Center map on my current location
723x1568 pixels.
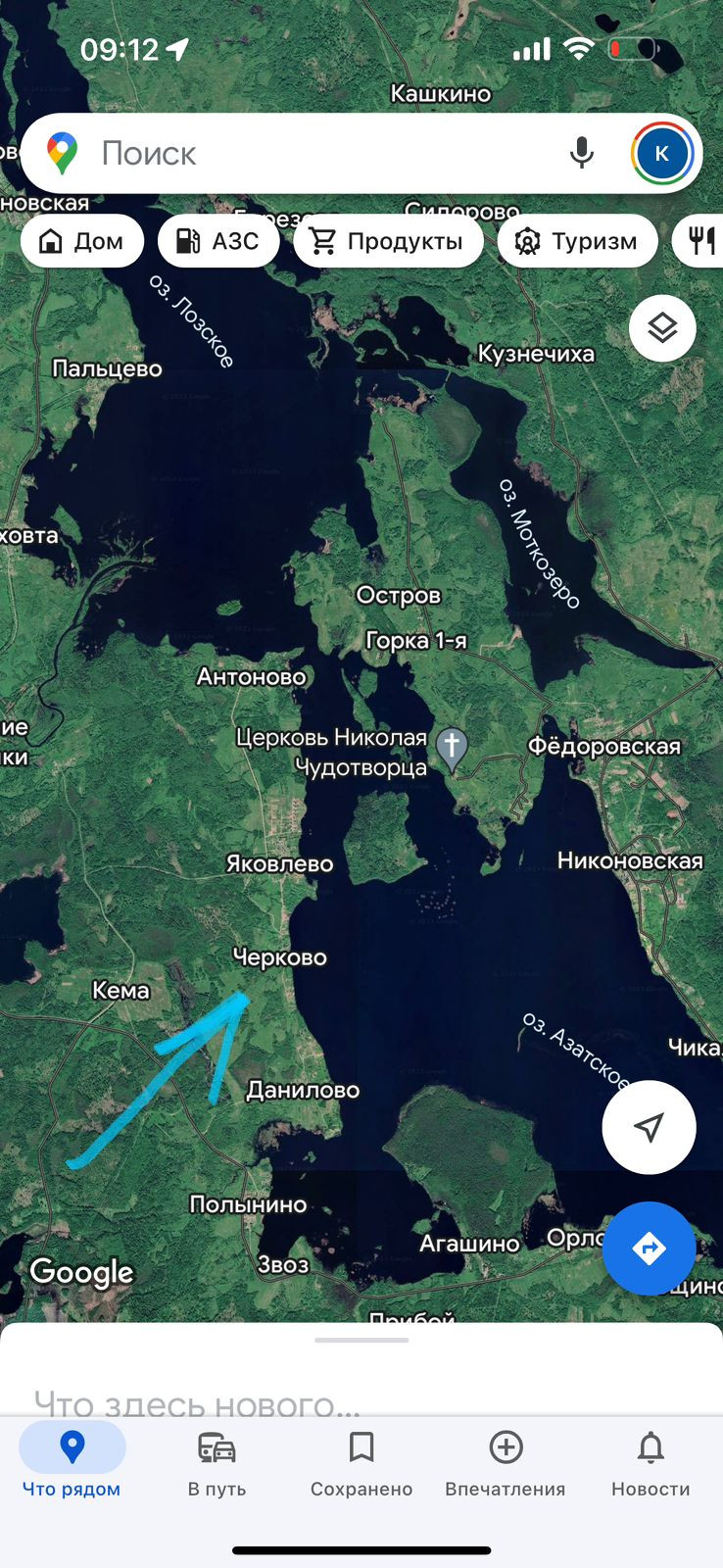(649, 1127)
